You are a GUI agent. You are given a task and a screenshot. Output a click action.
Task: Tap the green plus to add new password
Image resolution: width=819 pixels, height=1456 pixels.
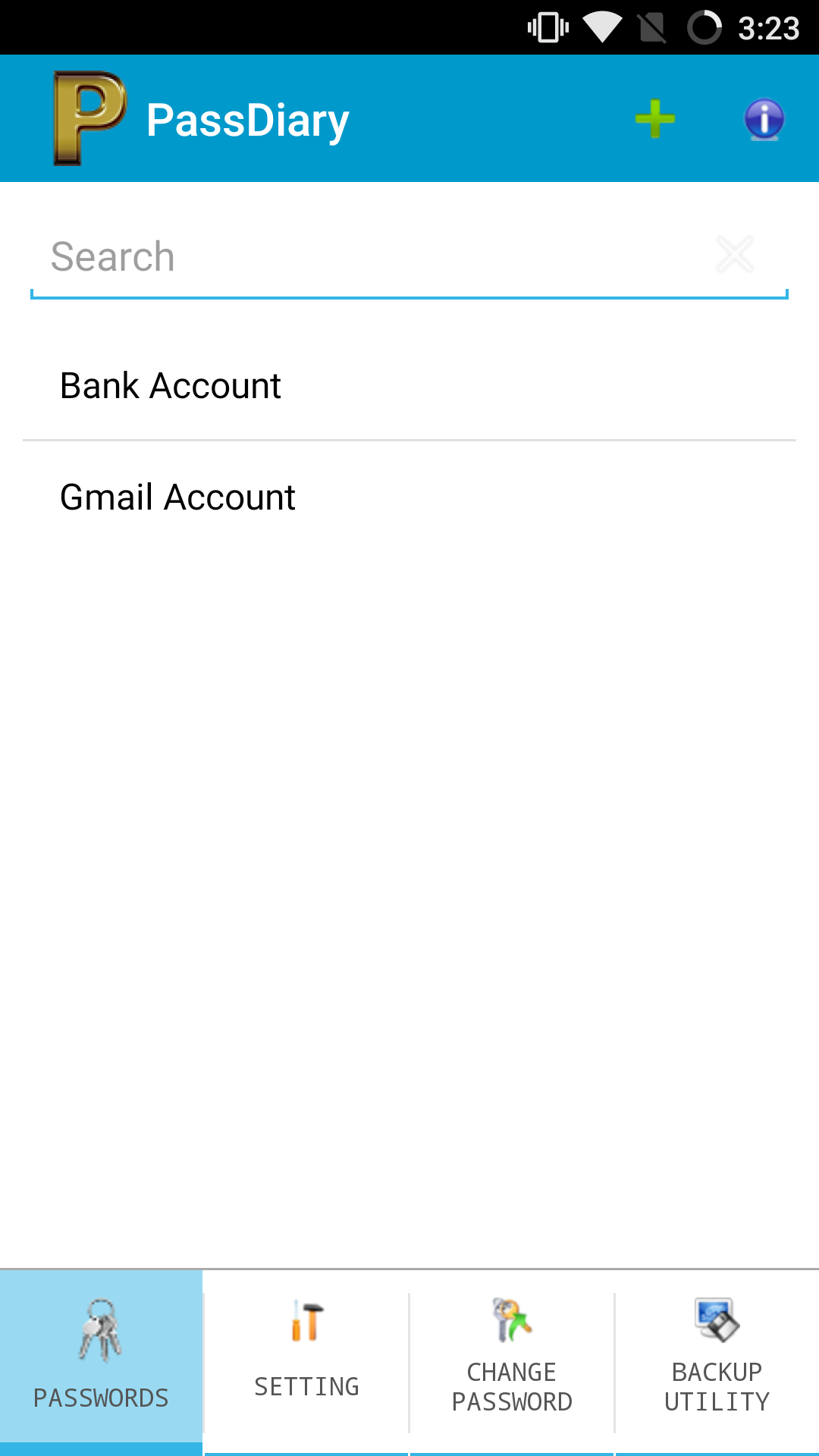[654, 118]
